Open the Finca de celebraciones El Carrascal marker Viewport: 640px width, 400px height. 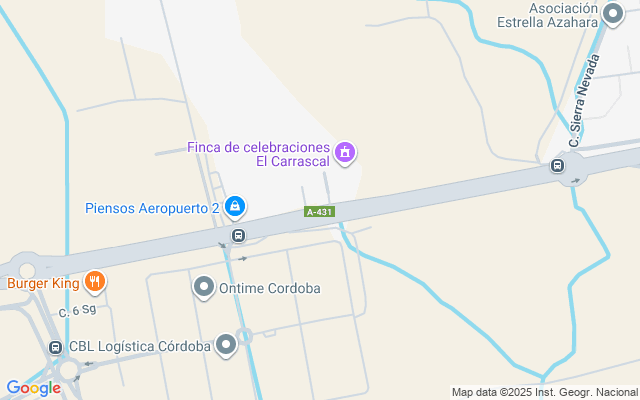(346, 153)
